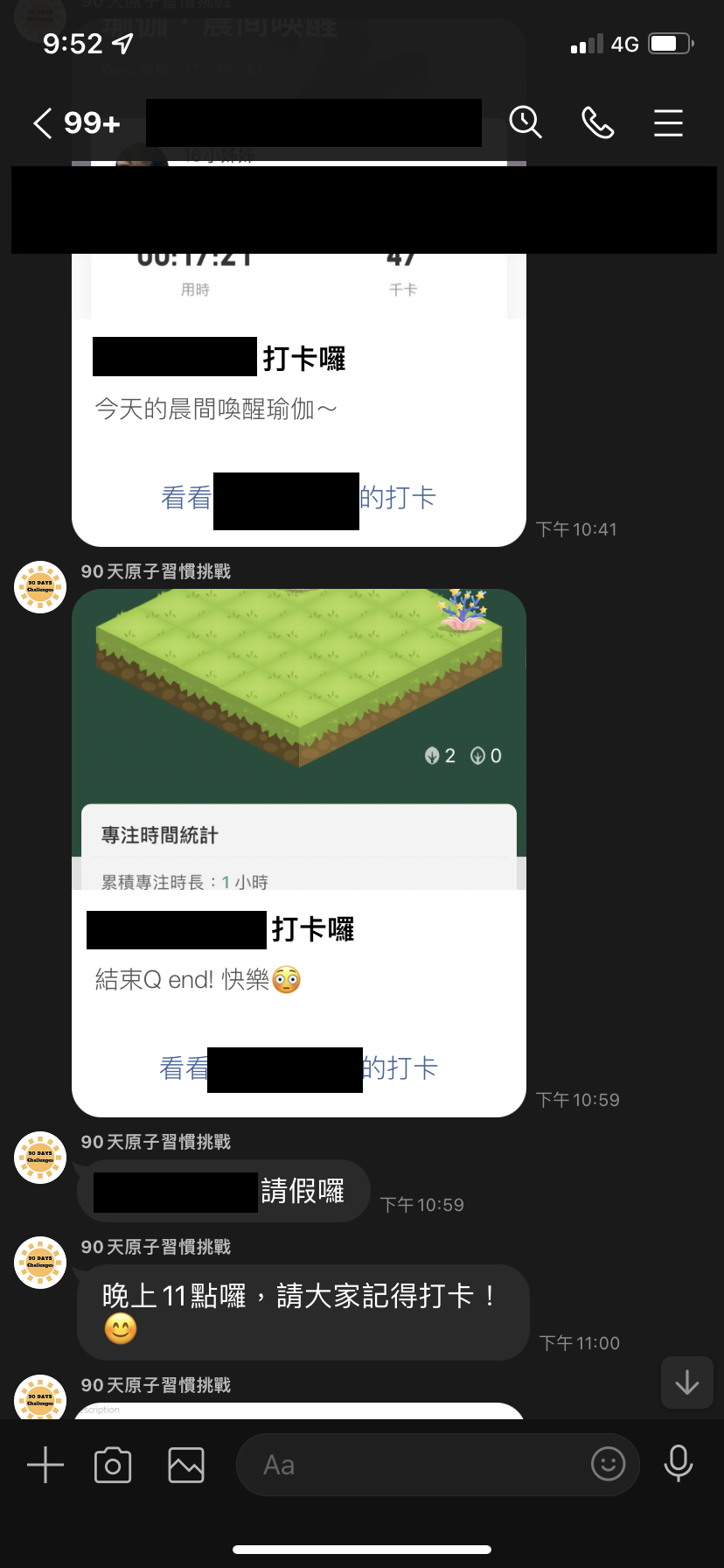Open check-in link under 今天的晨間喚醒瑜伽 message

[298, 499]
